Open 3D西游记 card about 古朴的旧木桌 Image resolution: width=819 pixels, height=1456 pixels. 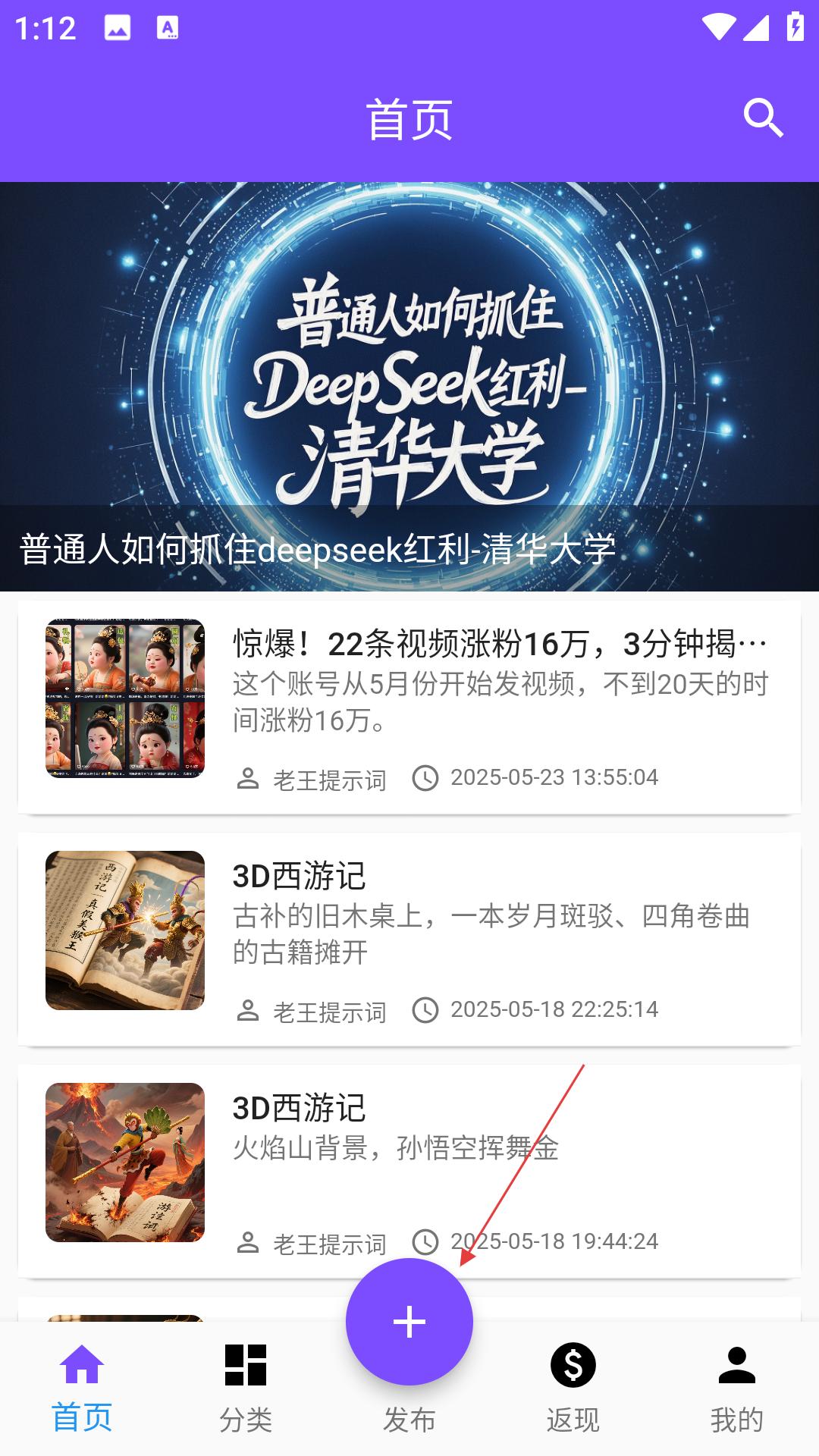(409, 939)
